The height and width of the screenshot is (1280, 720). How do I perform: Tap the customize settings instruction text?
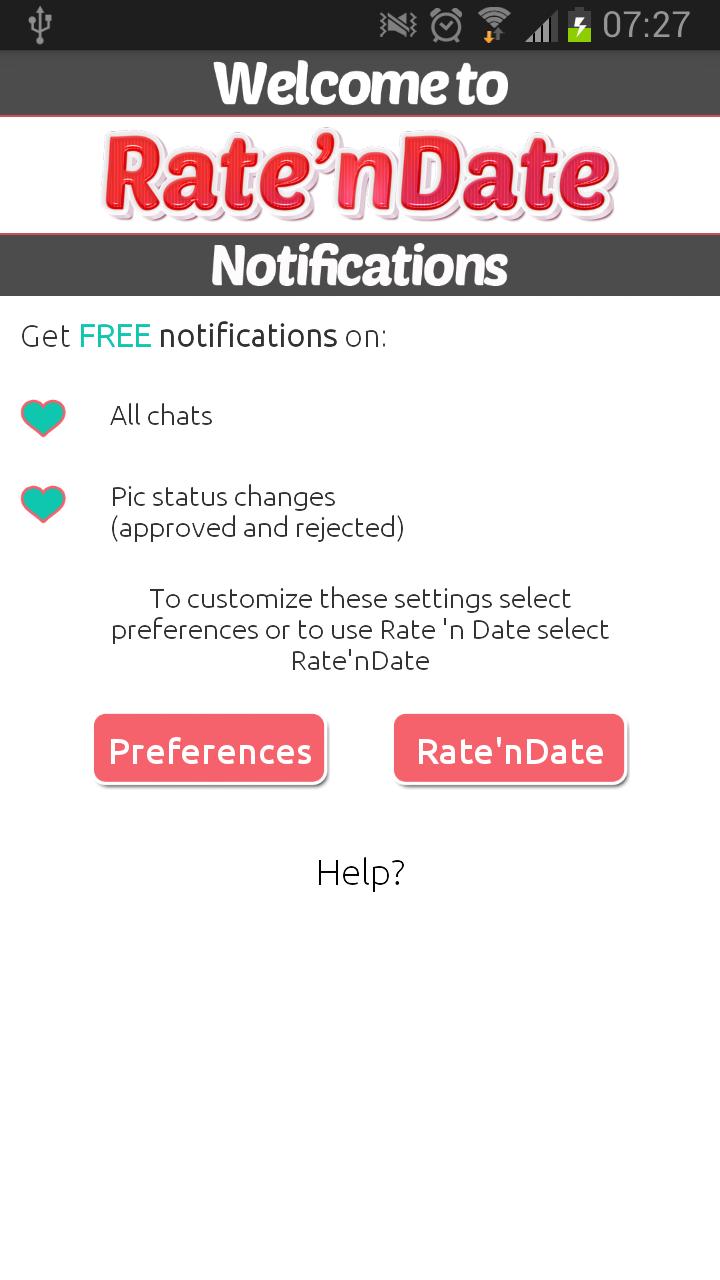click(x=360, y=629)
